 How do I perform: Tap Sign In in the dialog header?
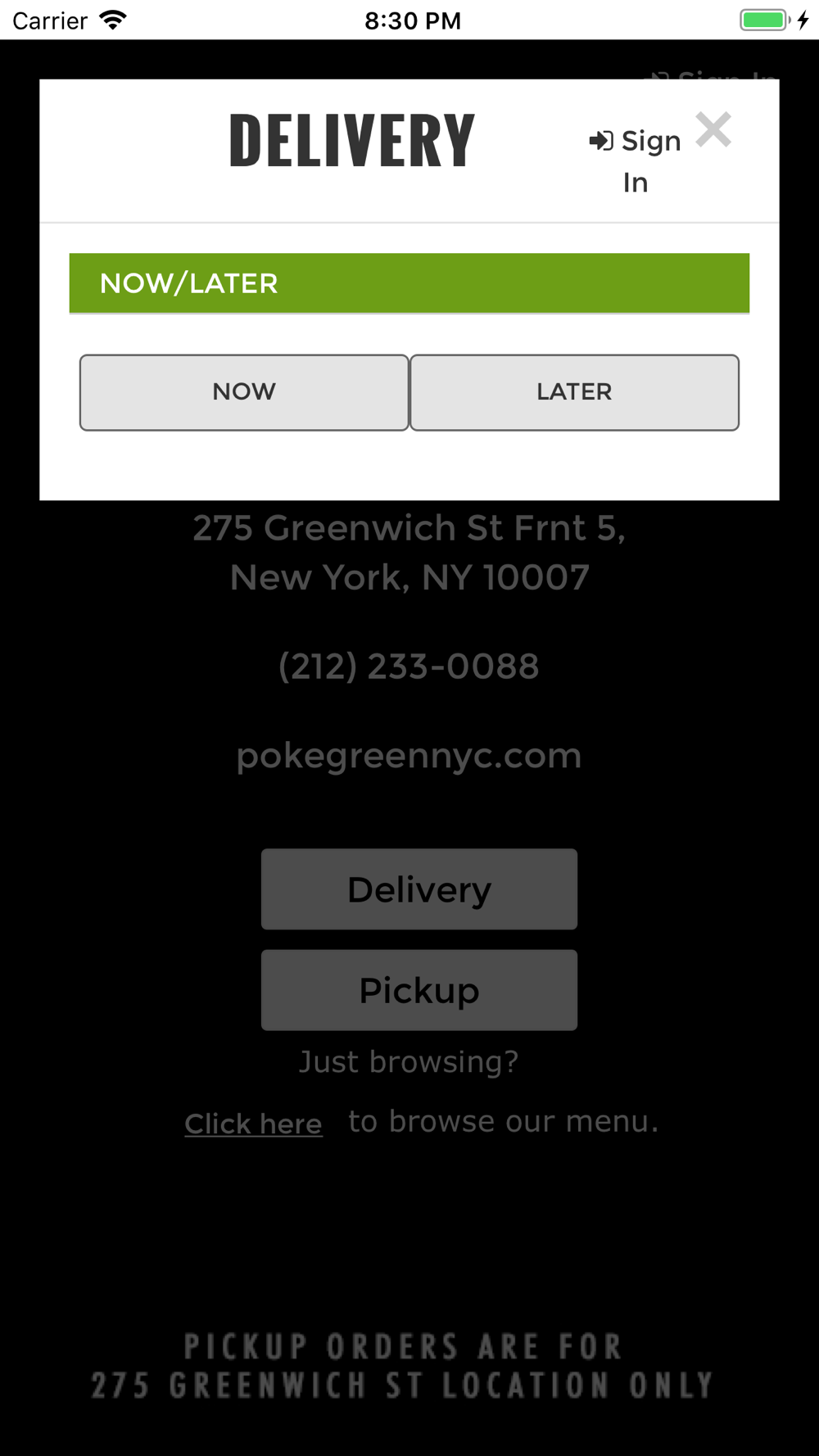pos(636,161)
